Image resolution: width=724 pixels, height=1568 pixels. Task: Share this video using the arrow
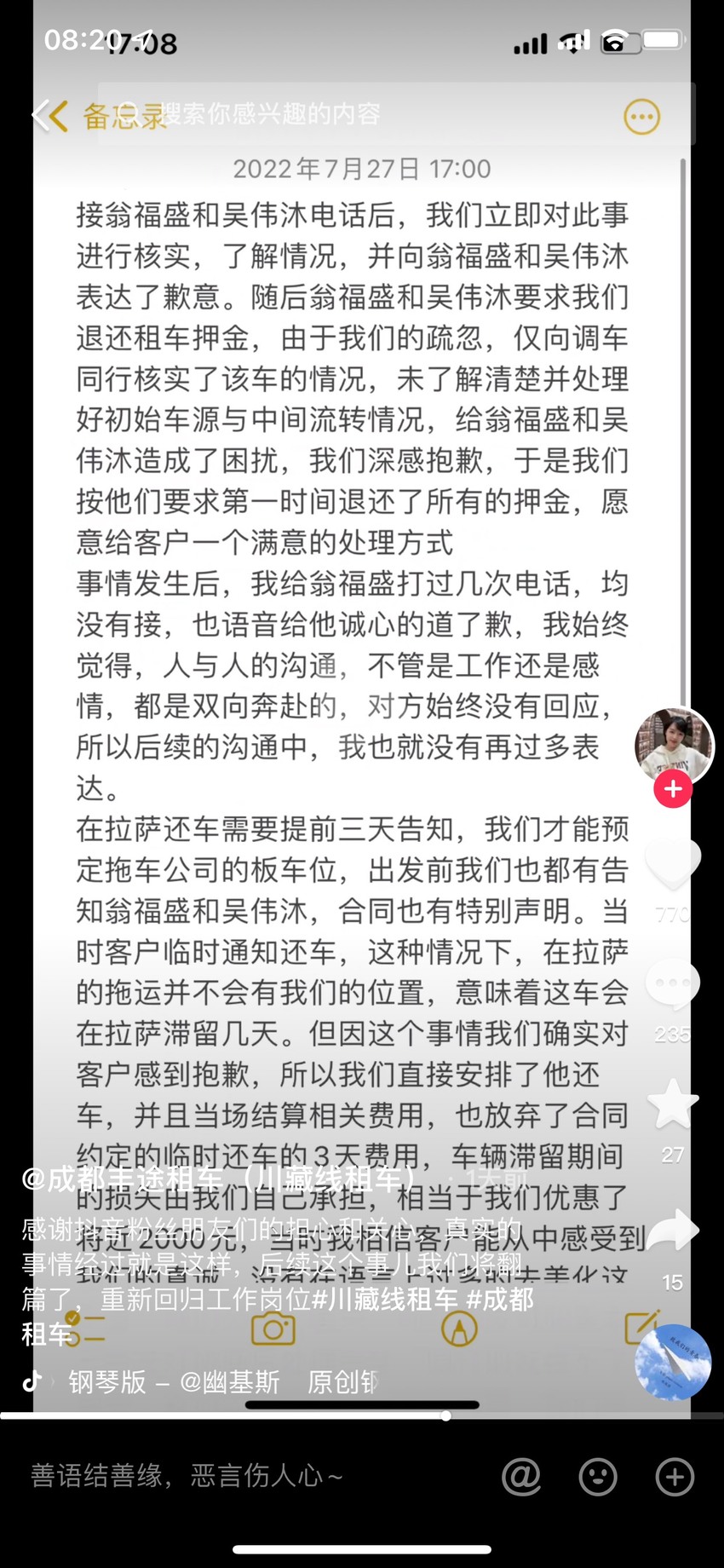point(673,1231)
